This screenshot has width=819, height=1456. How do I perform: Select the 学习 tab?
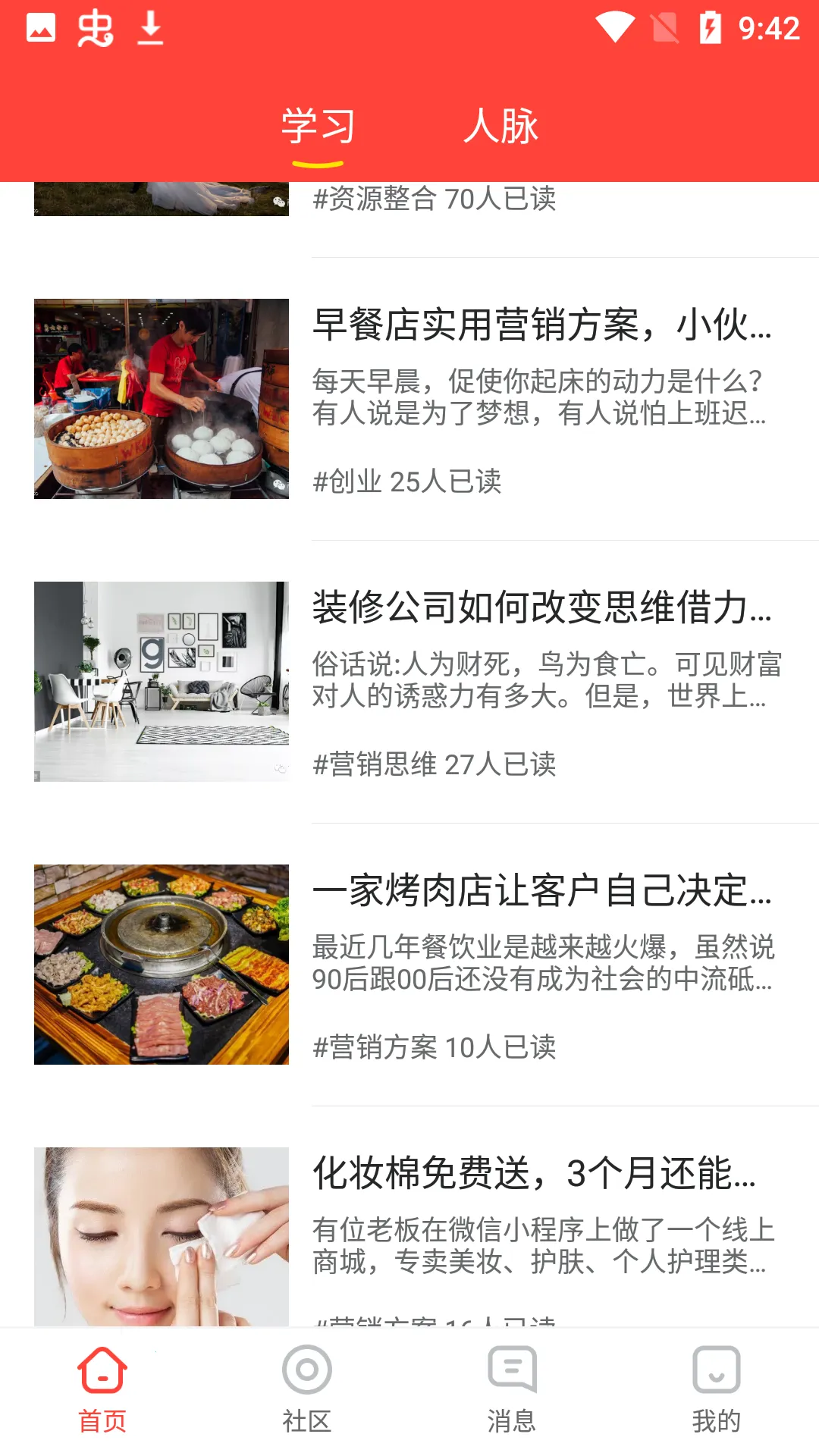(x=318, y=126)
